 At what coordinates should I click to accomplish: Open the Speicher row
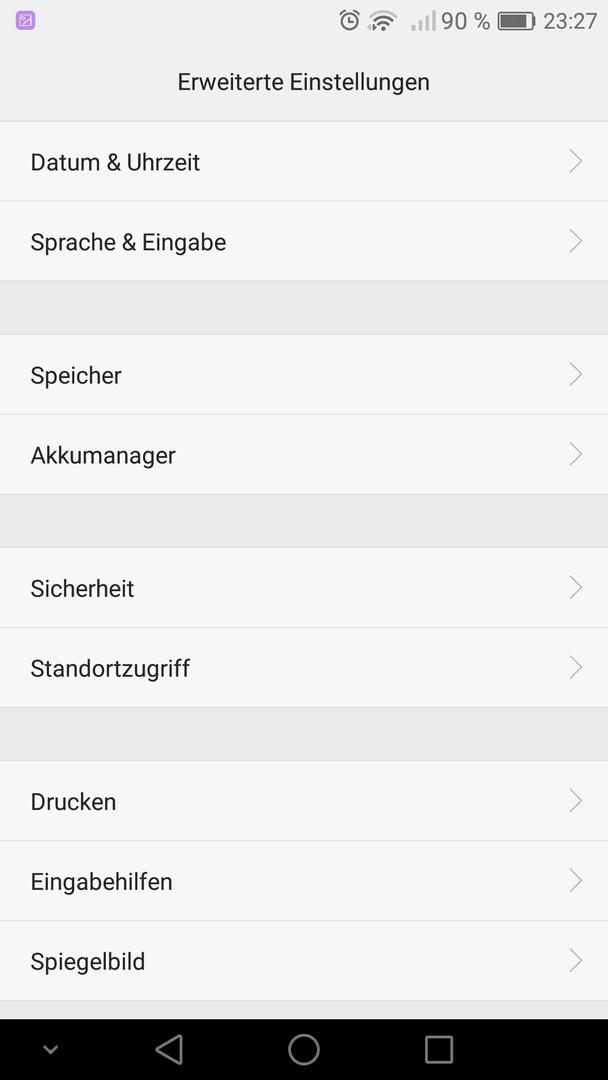pos(304,375)
